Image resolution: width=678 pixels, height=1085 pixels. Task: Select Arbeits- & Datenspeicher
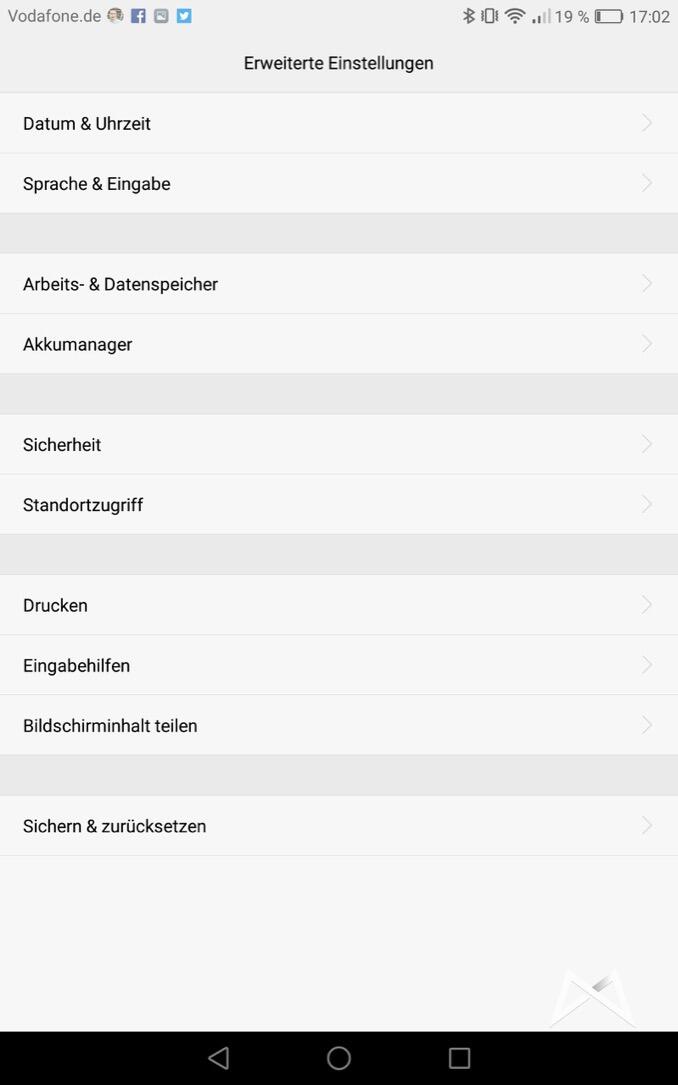pos(338,284)
